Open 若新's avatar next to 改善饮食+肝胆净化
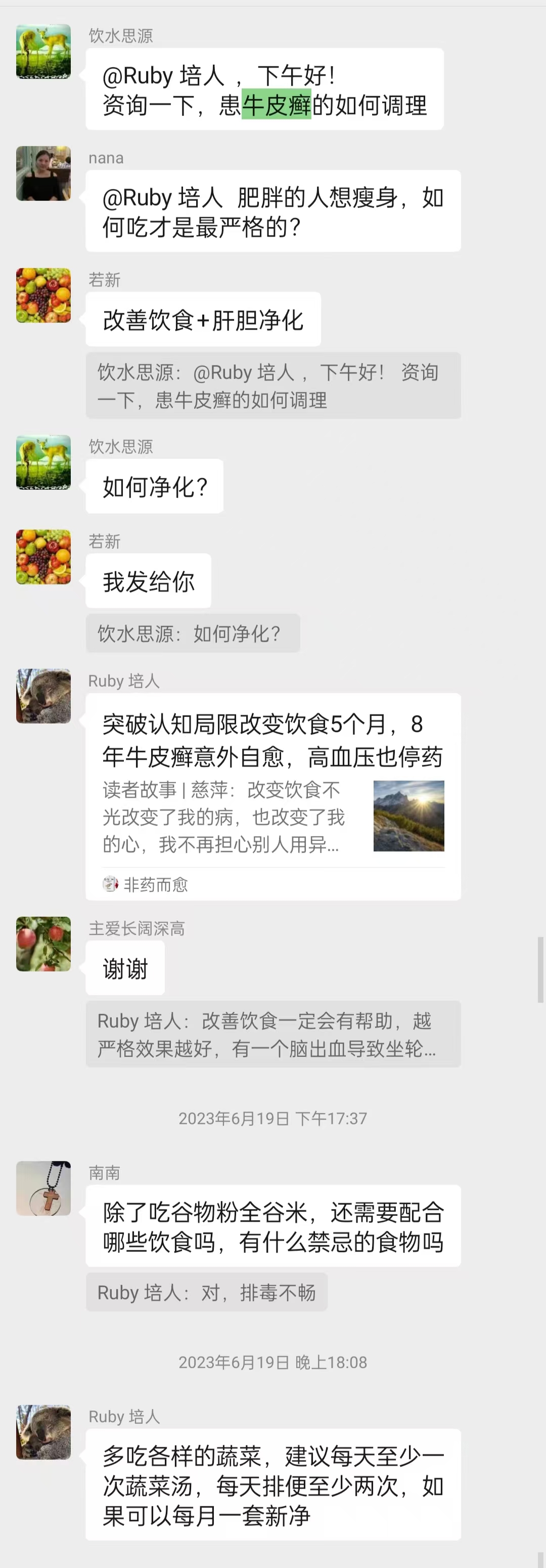 (x=43, y=295)
